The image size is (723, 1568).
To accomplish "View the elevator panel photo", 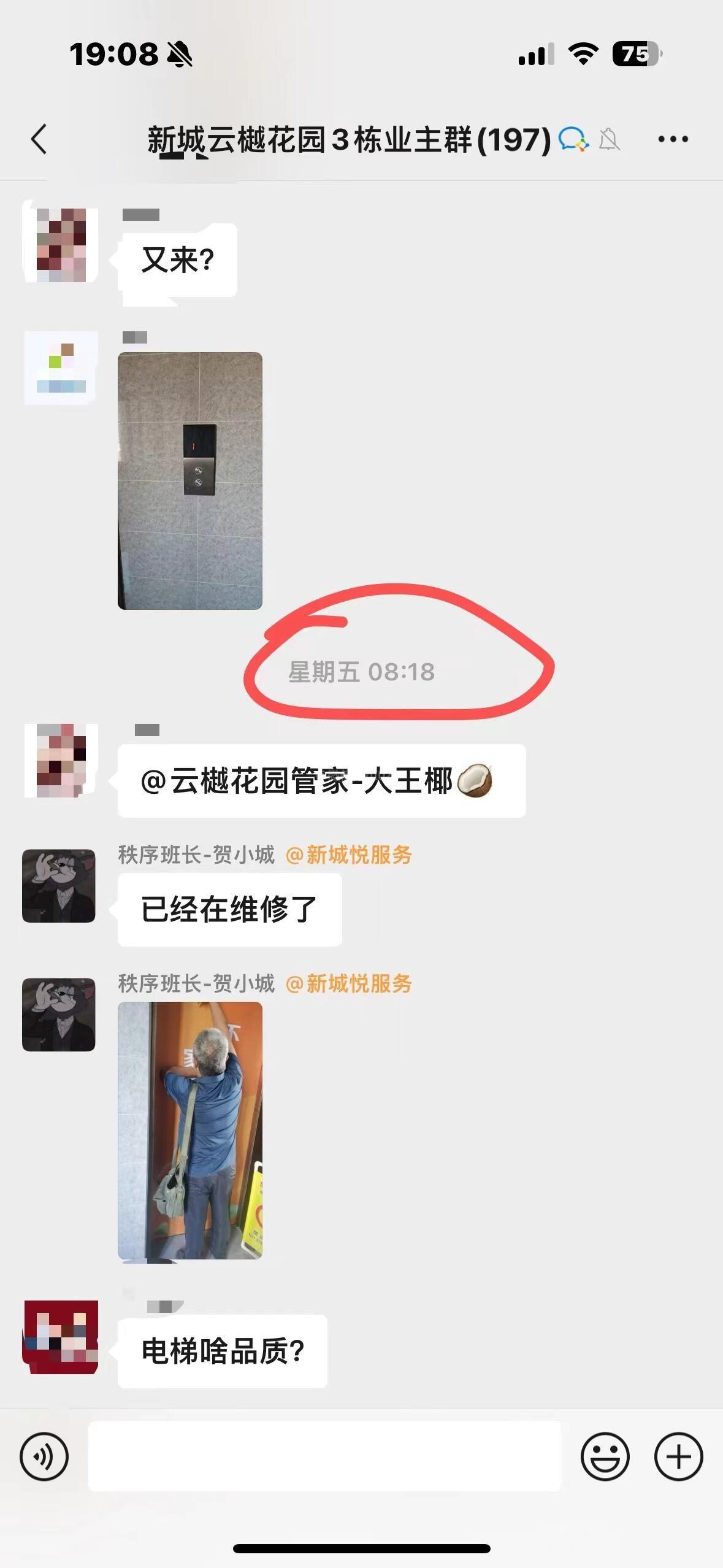I will pyautogui.click(x=190, y=480).
